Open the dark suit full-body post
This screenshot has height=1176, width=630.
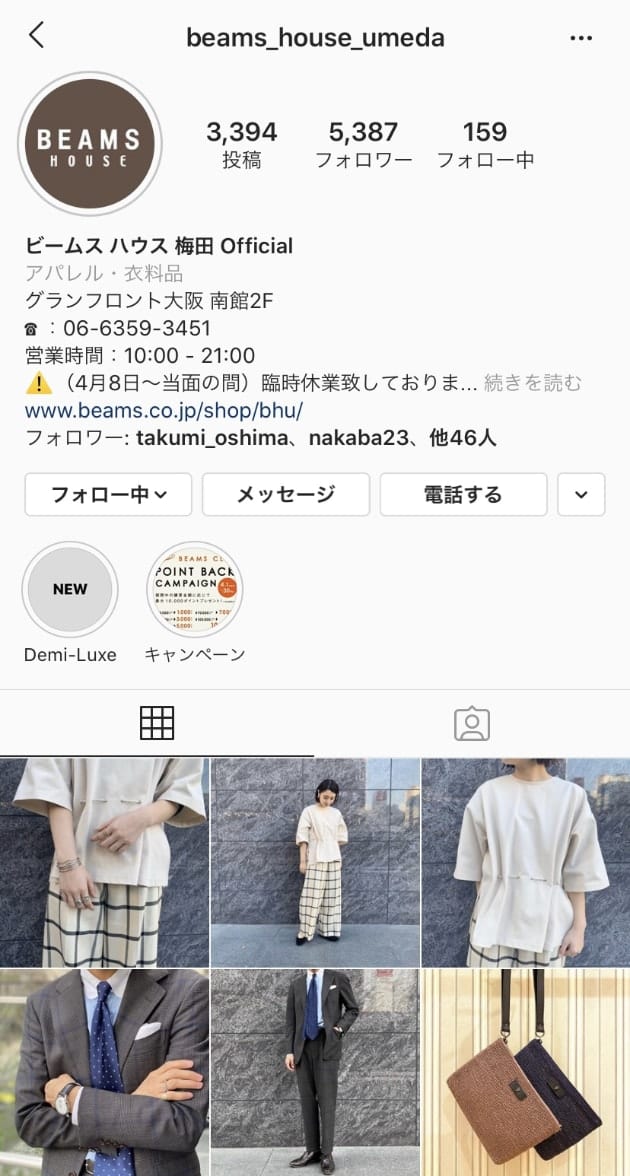click(x=315, y=1072)
